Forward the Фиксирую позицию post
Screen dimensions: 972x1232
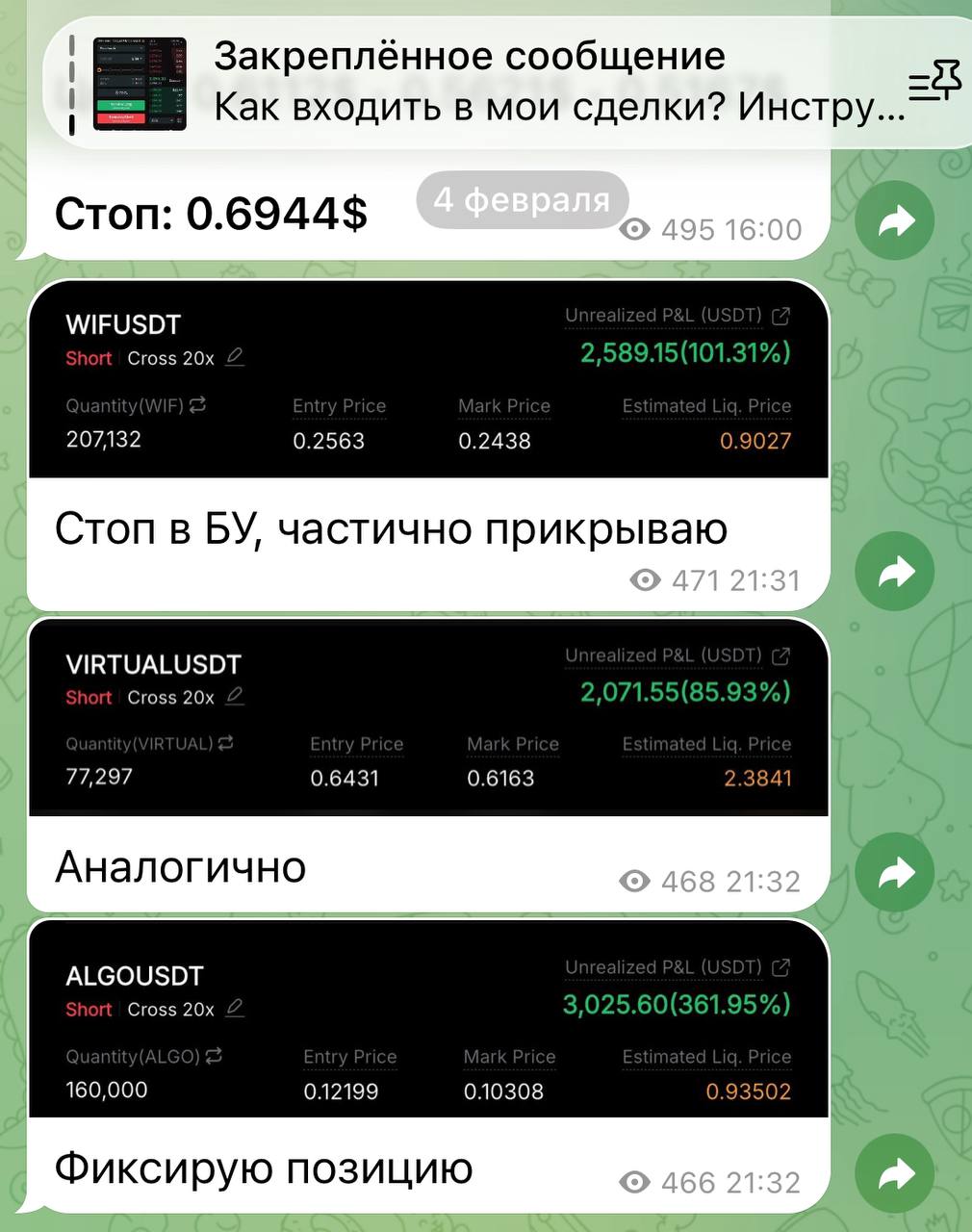tap(895, 1173)
